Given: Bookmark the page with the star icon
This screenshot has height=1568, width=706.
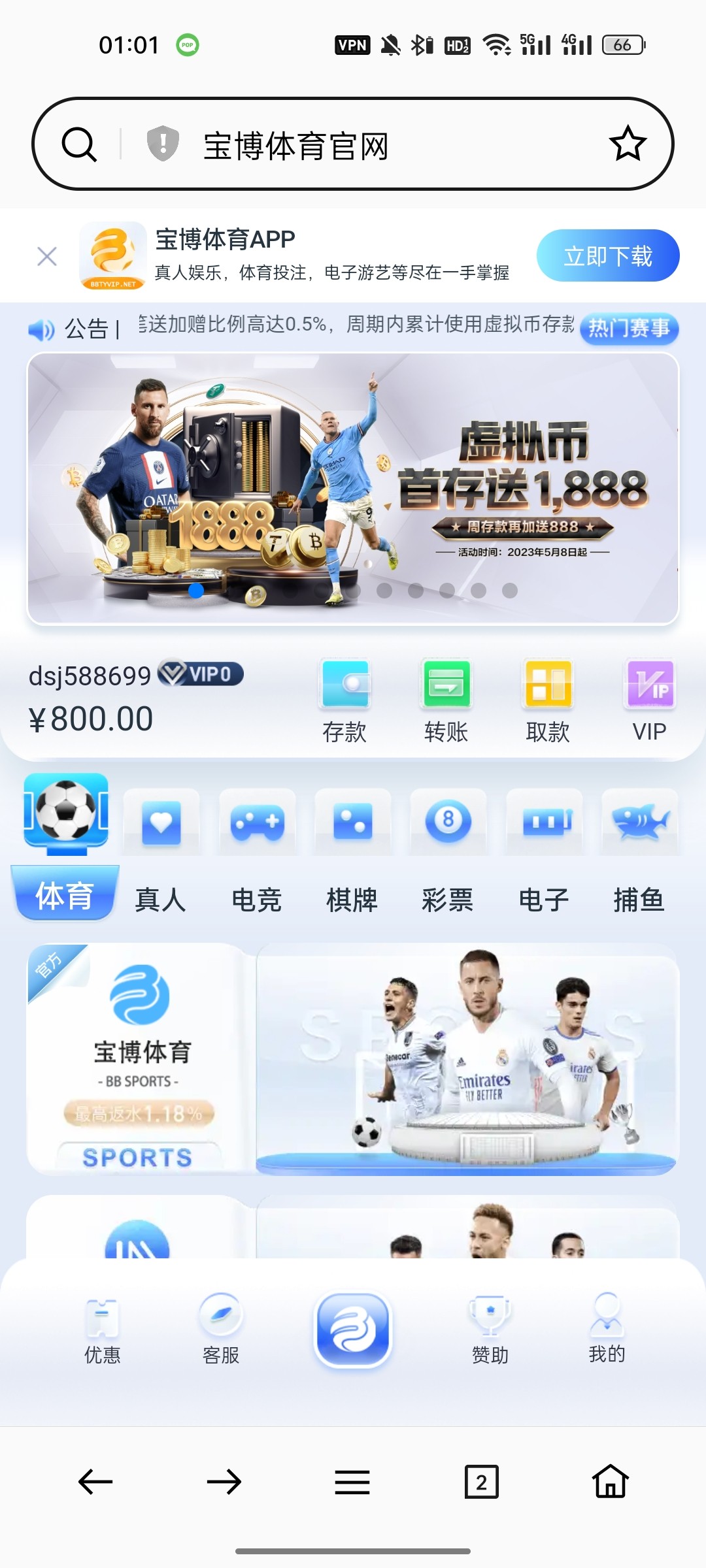Looking at the screenshot, I should click(x=628, y=144).
